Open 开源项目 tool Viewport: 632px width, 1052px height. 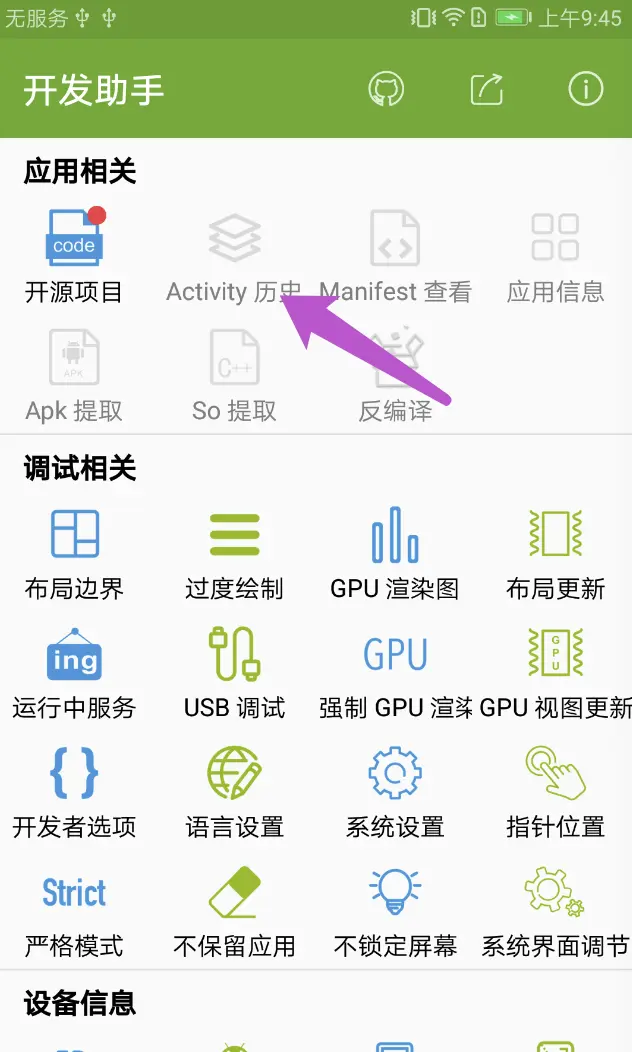(x=74, y=256)
